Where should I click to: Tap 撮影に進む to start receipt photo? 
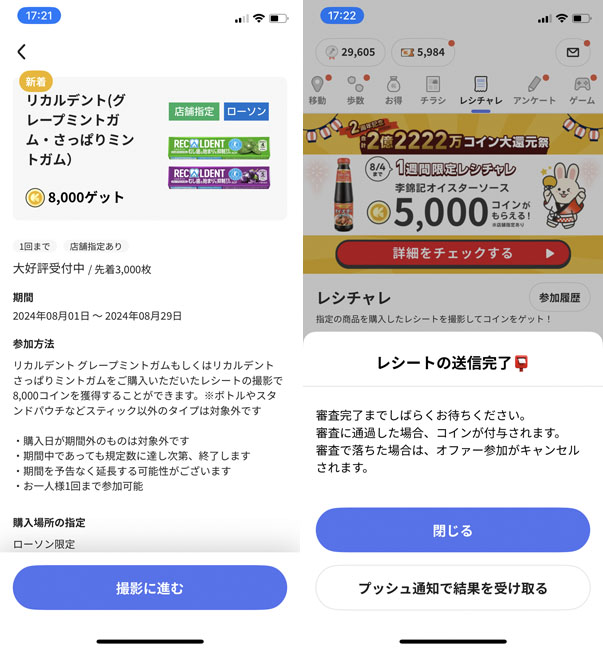pyautogui.click(x=150, y=588)
